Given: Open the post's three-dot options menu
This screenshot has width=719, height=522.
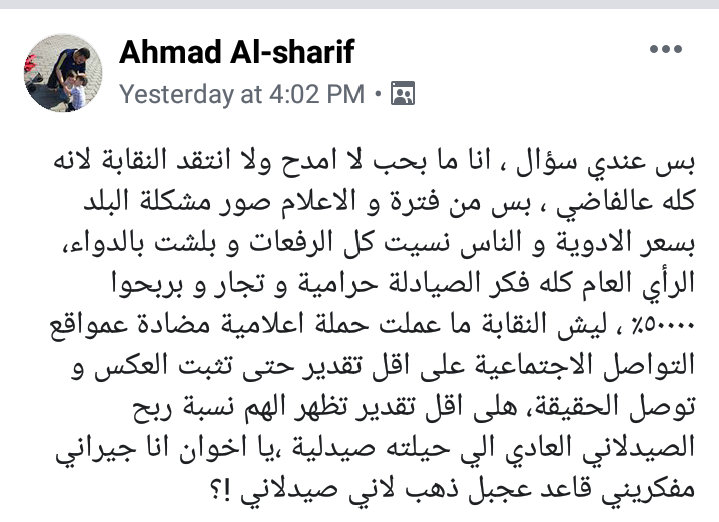Looking at the screenshot, I should (x=665, y=49).
